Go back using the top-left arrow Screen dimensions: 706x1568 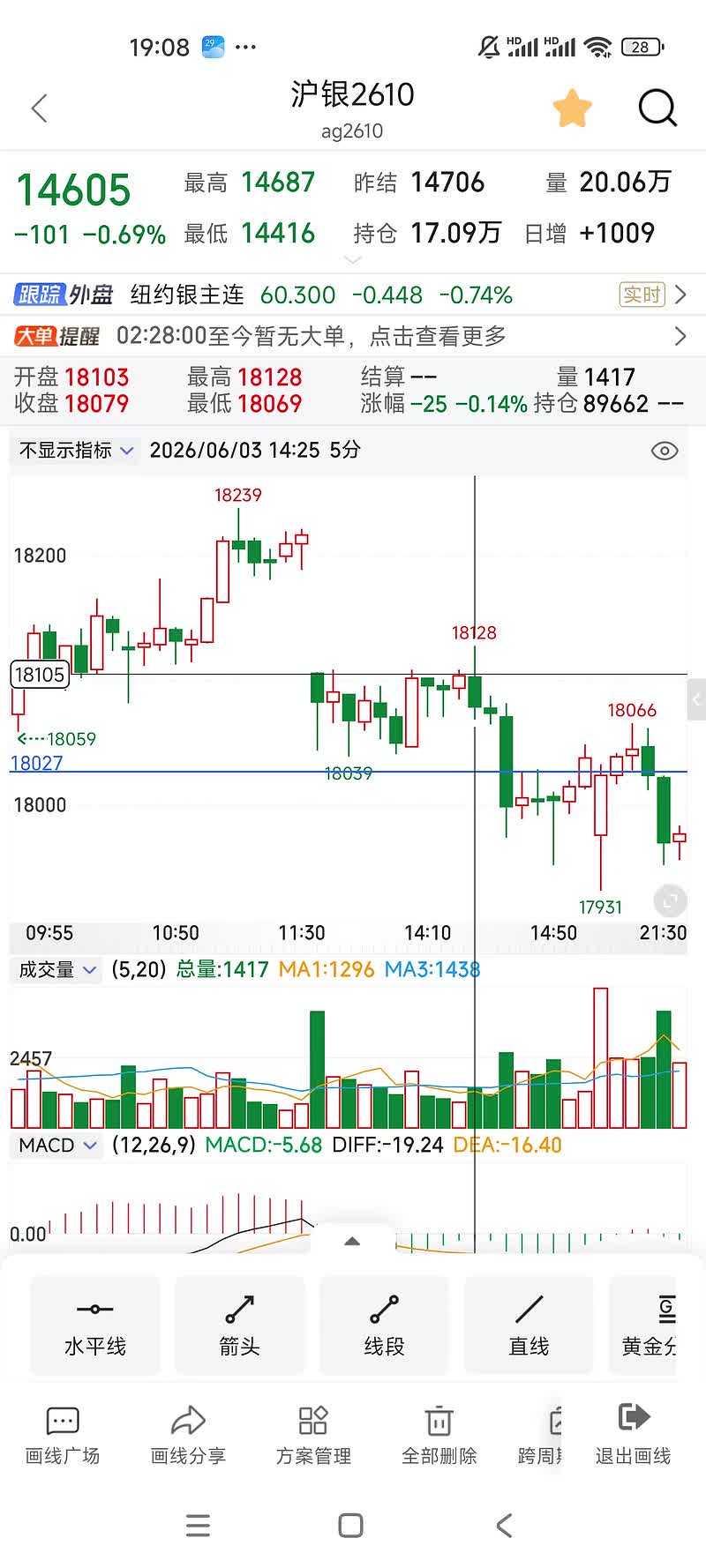pyautogui.click(x=39, y=108)
